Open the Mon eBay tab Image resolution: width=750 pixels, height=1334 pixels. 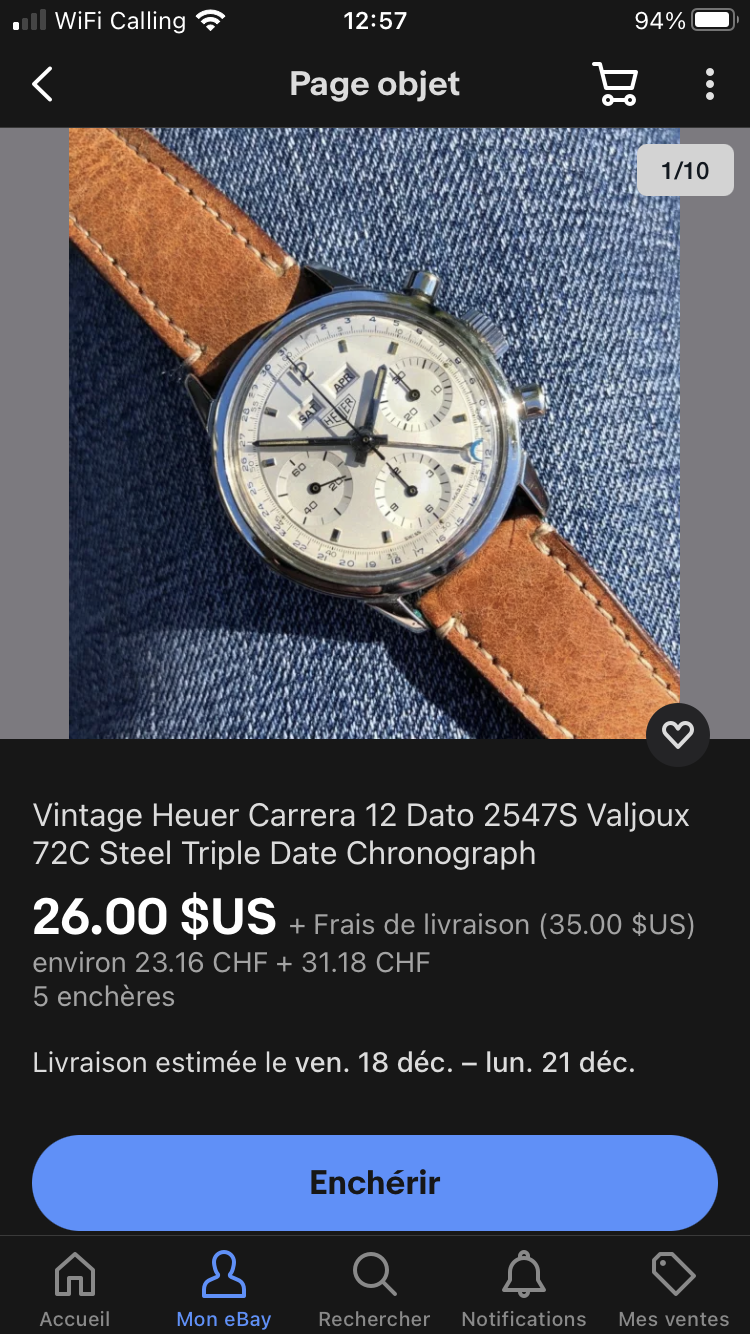click(224, 1290)
